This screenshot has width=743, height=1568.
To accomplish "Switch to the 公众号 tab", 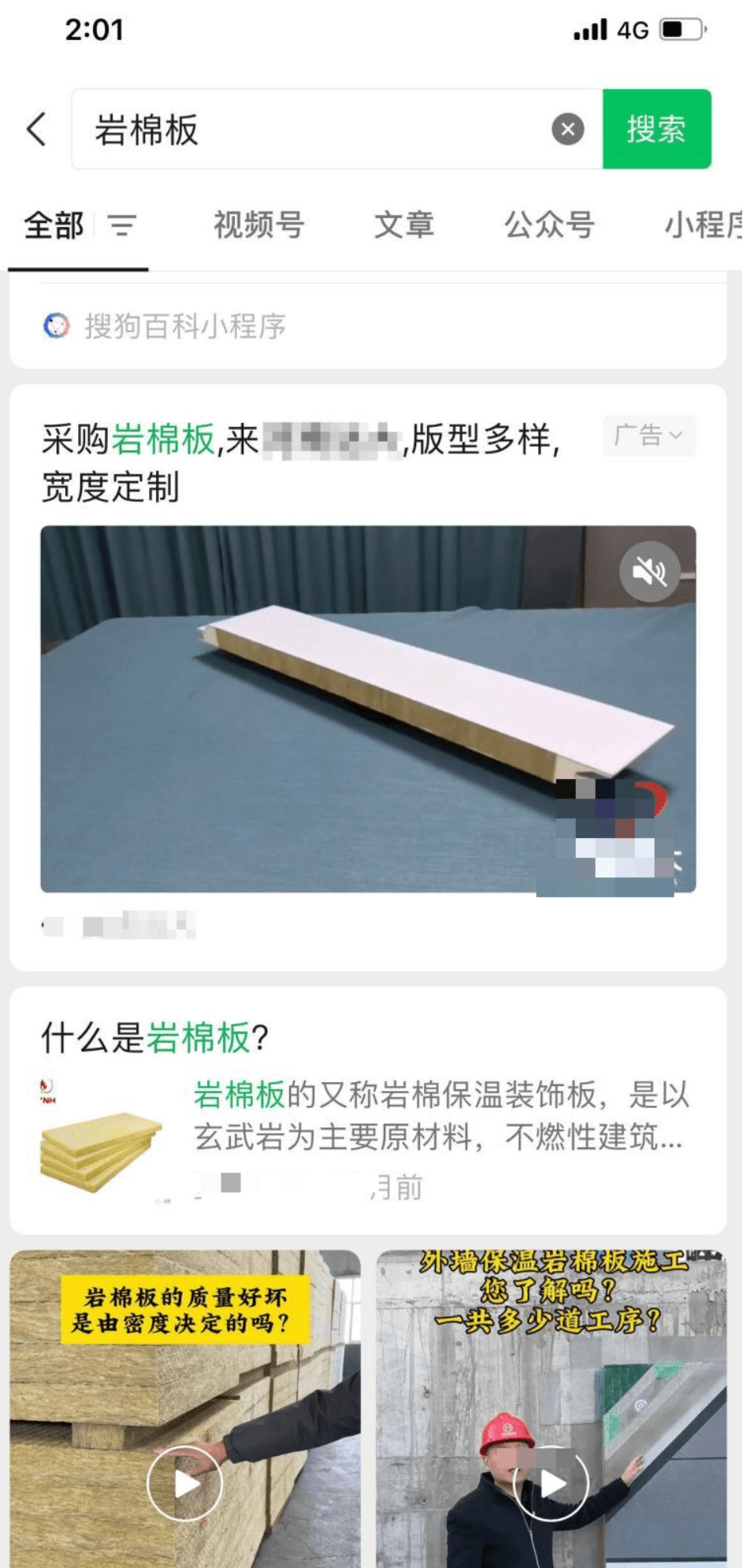I will click(x=549, y=226).
